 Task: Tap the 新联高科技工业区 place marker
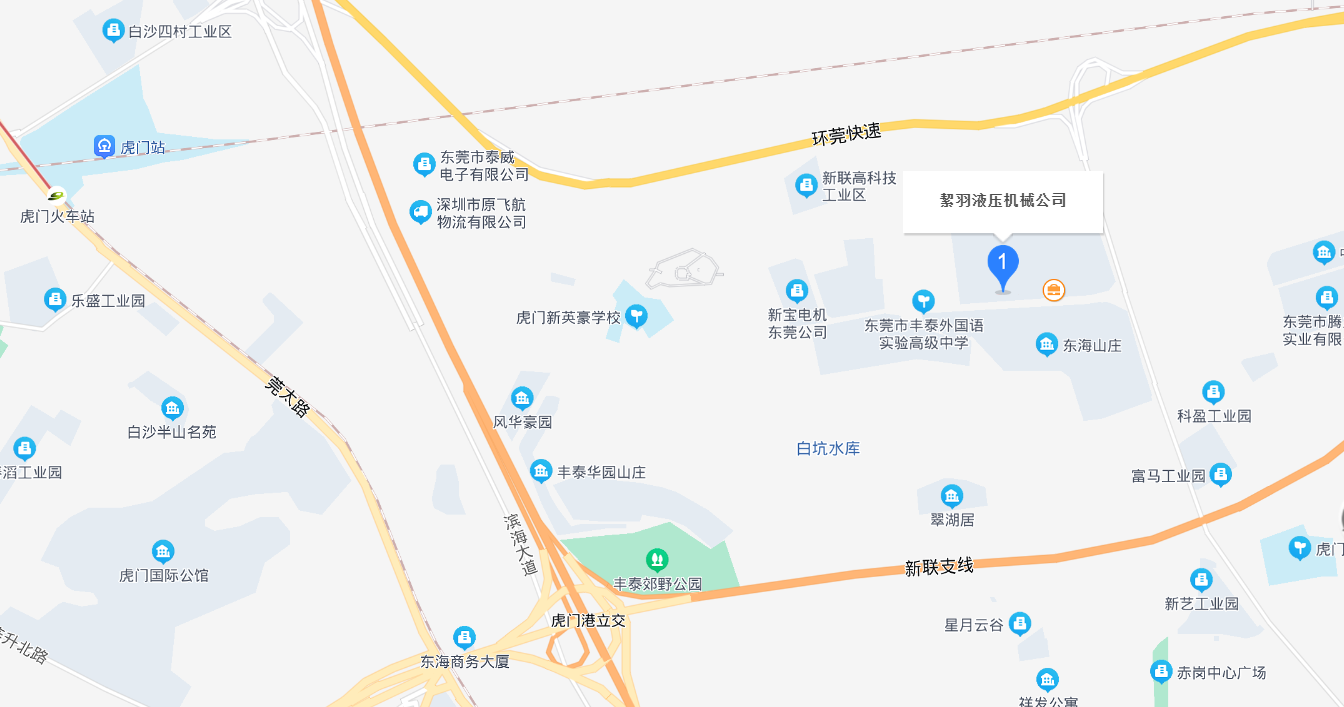click(x=806, y=185)
